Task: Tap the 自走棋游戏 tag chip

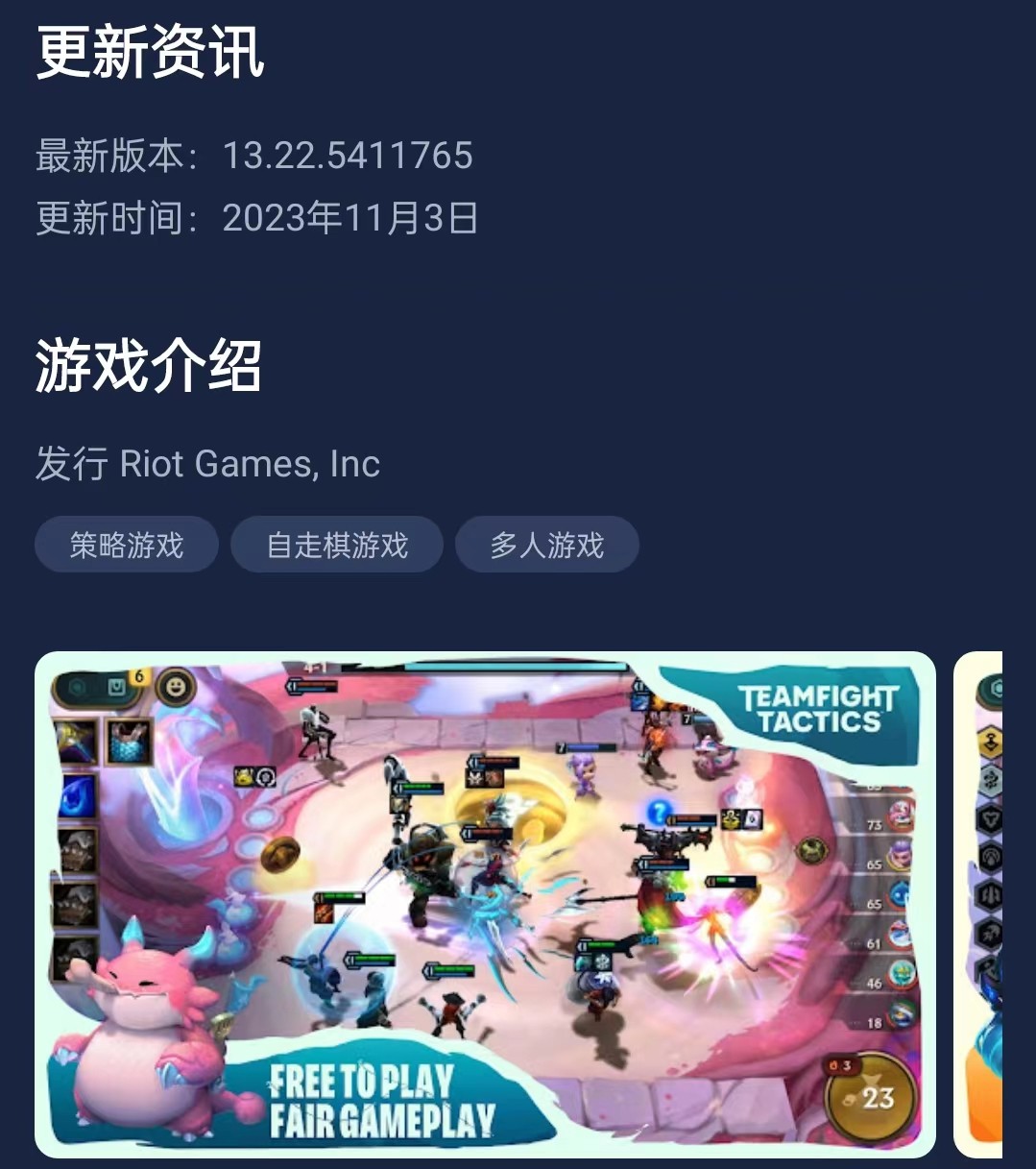Action: (337, 545)
